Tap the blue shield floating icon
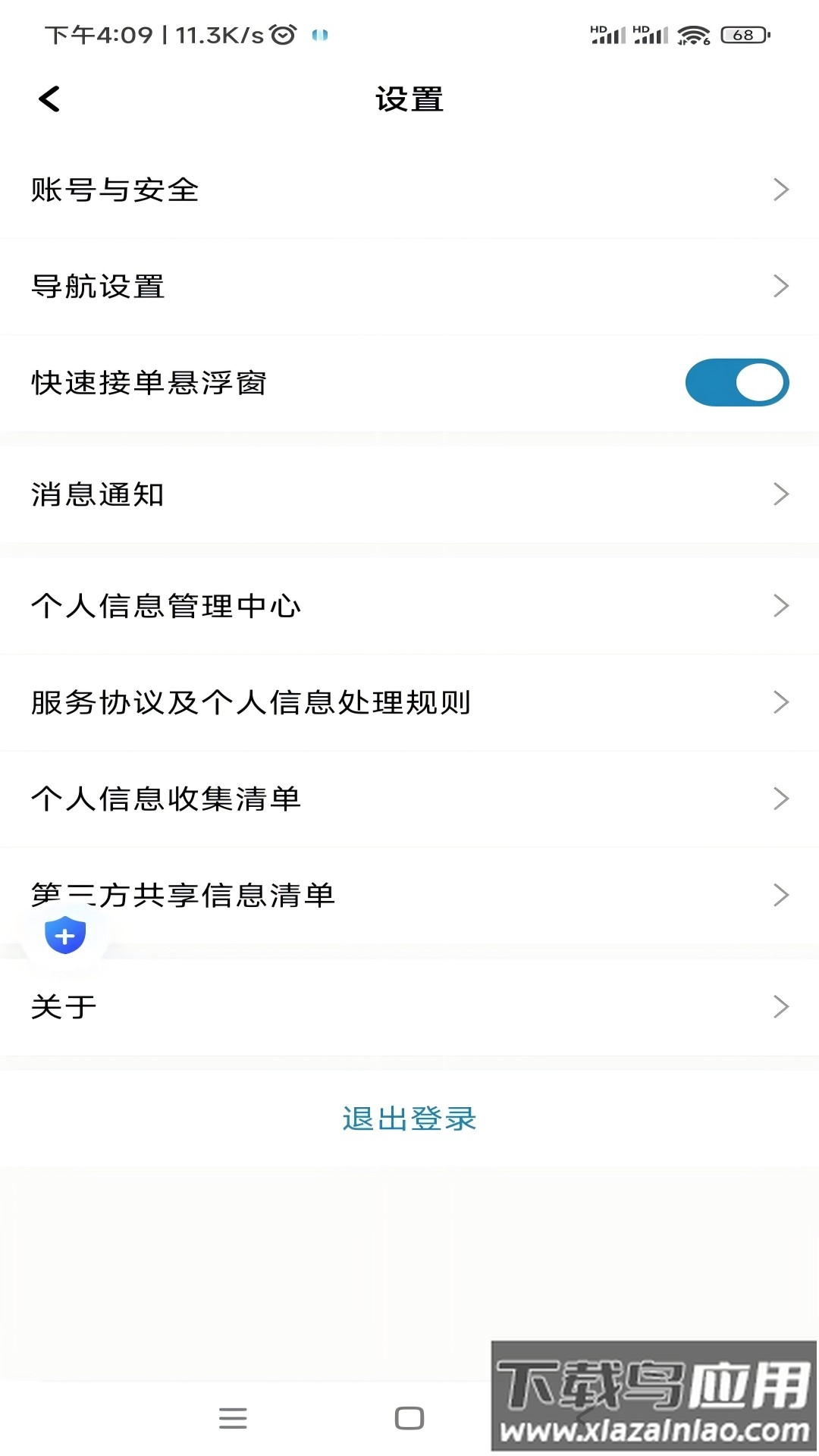Screen dimensions: 819x1456 65,935
